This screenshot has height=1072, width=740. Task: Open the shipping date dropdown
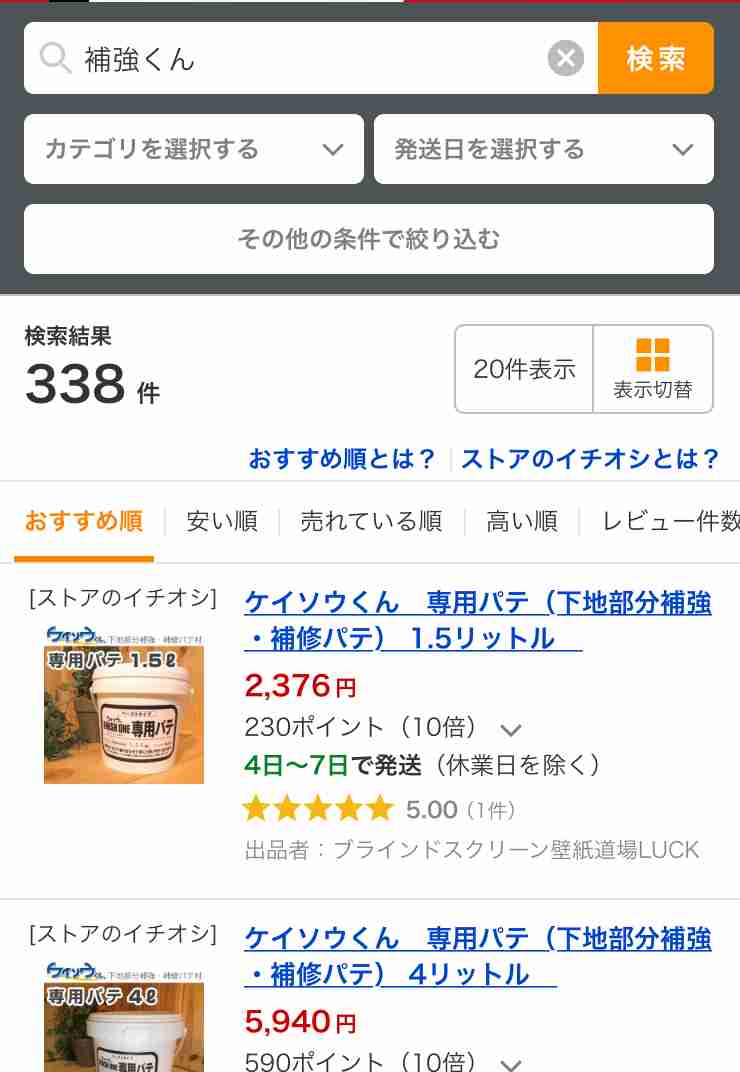pyautogui.click(x=544, y=149)
